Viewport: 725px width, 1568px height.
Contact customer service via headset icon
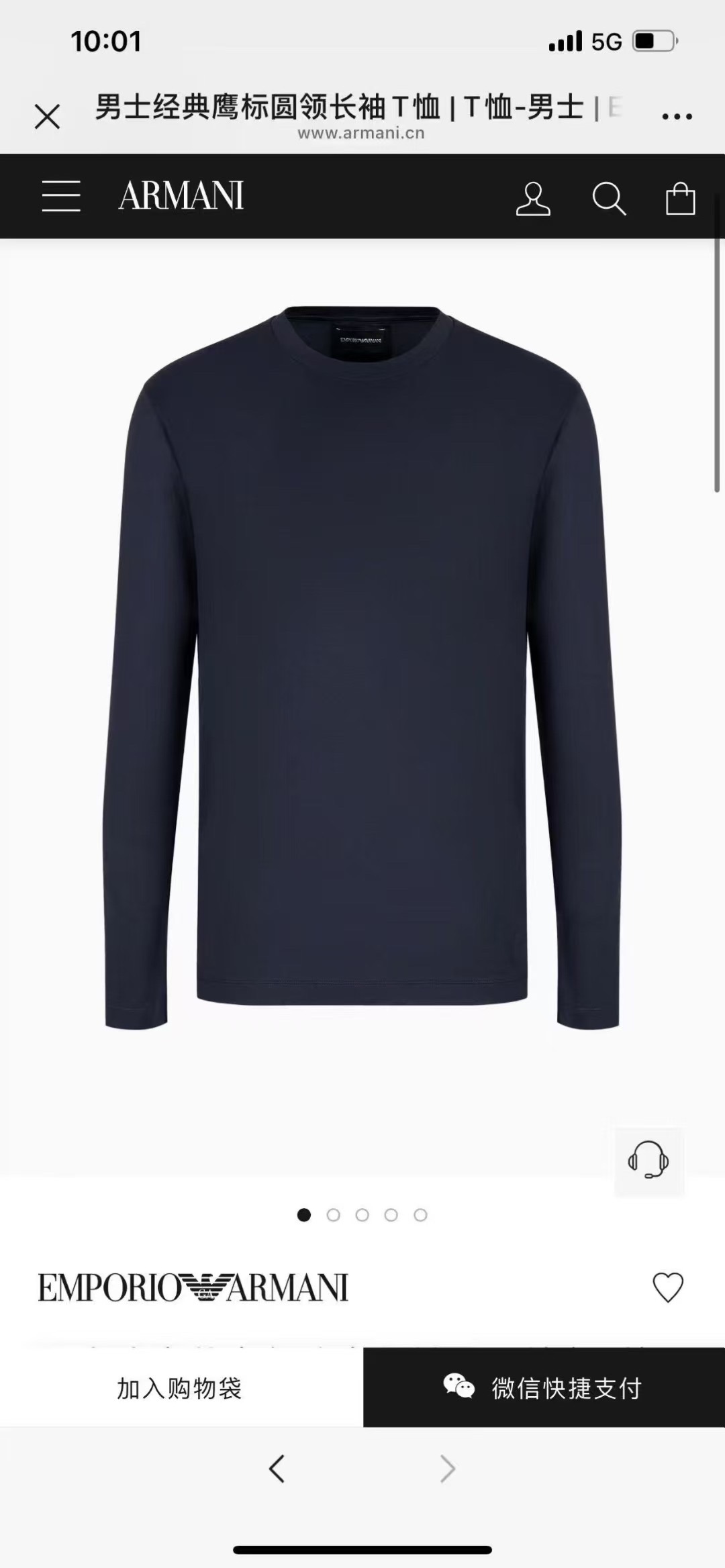tap(648, 1159)
